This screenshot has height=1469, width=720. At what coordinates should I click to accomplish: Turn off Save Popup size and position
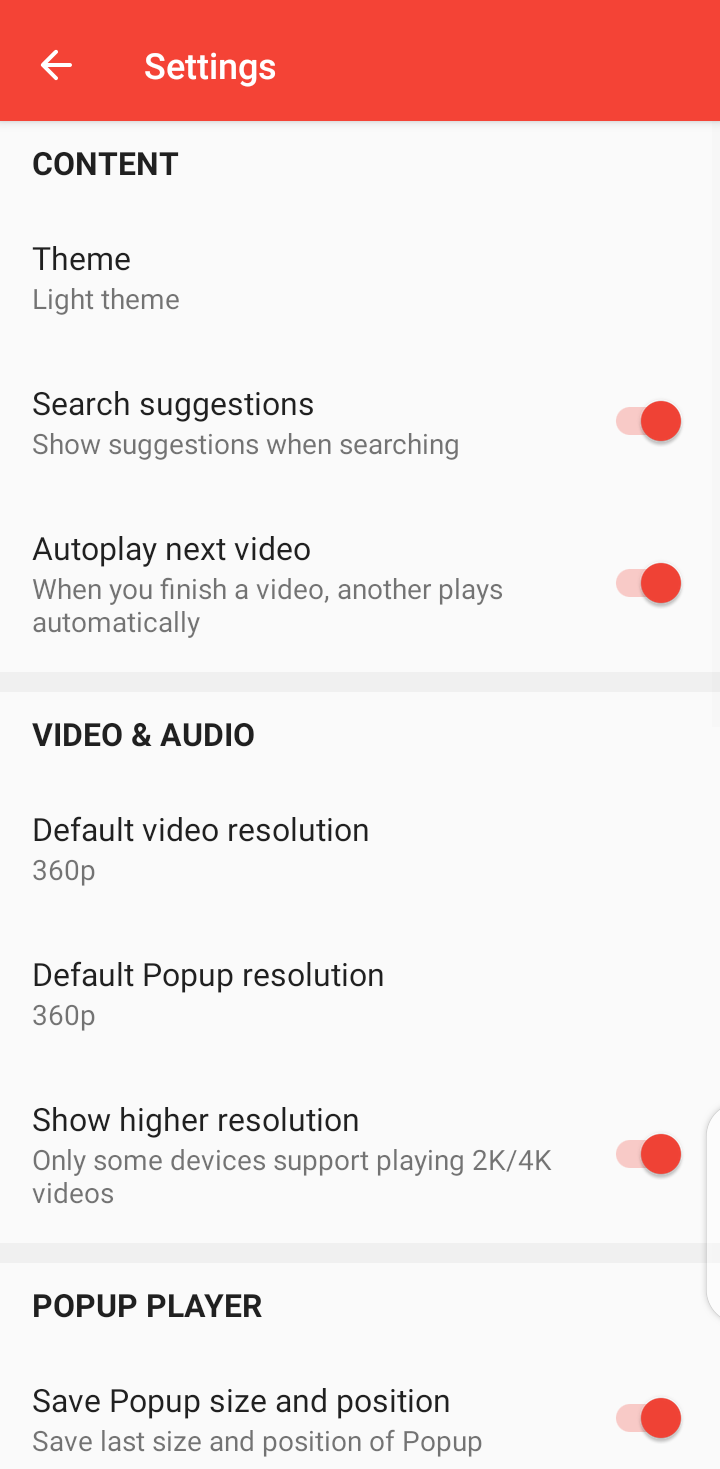click(648, 1417)
